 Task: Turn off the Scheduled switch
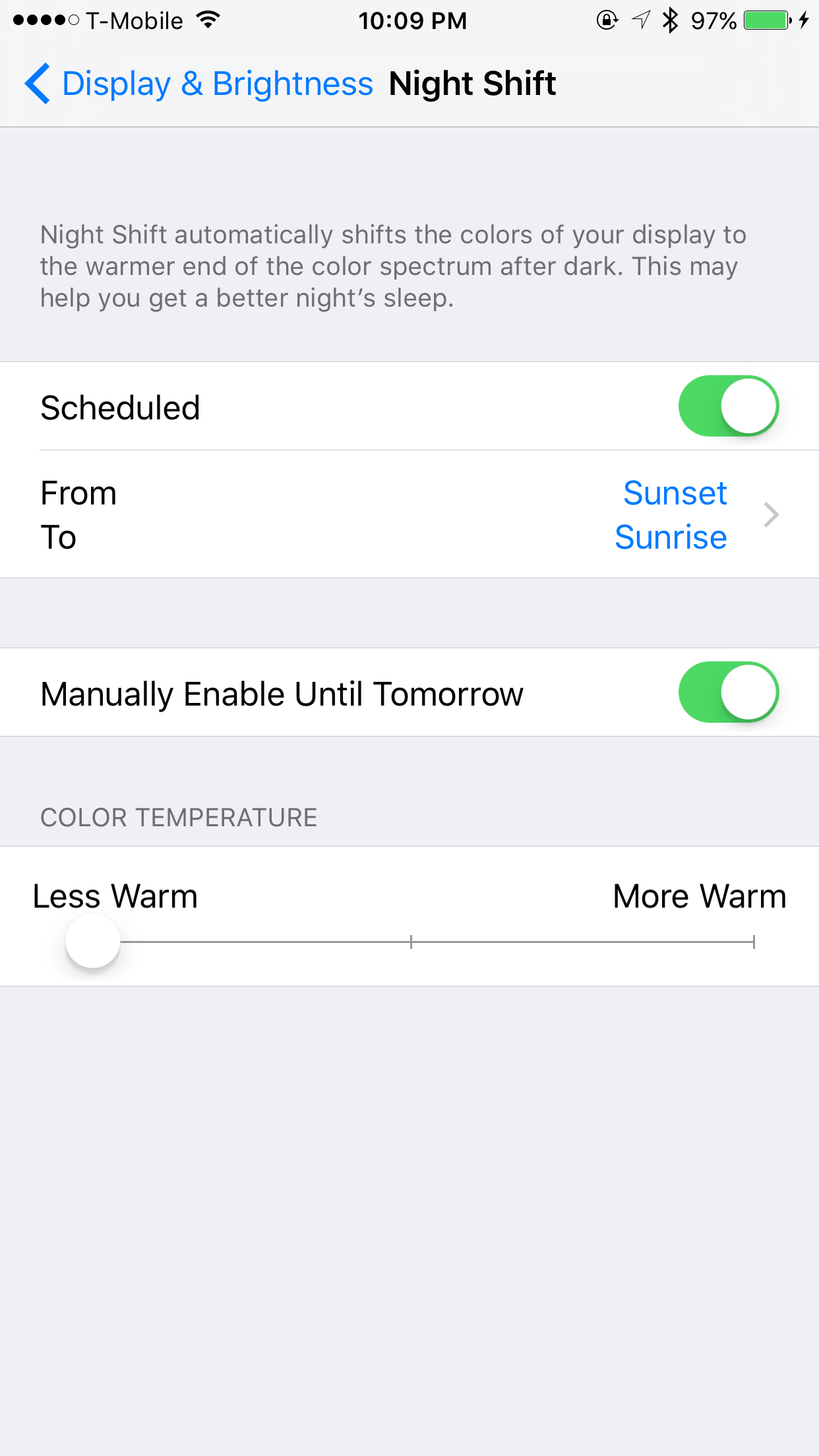point(729,406)
